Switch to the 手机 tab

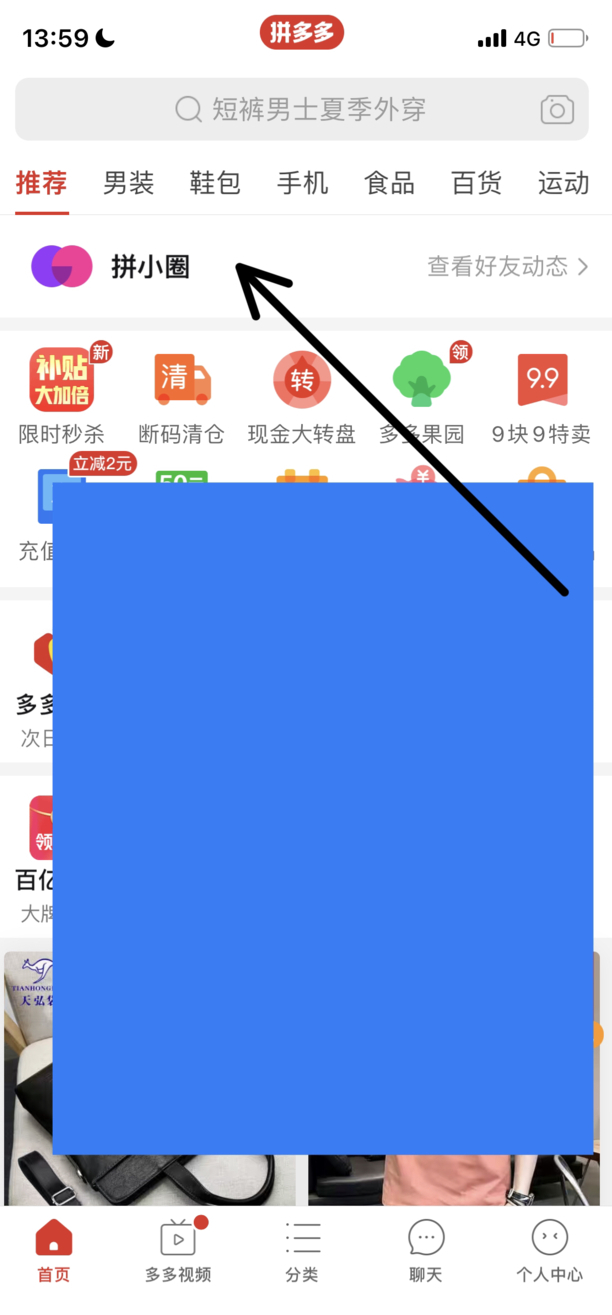tap(302, 183)
